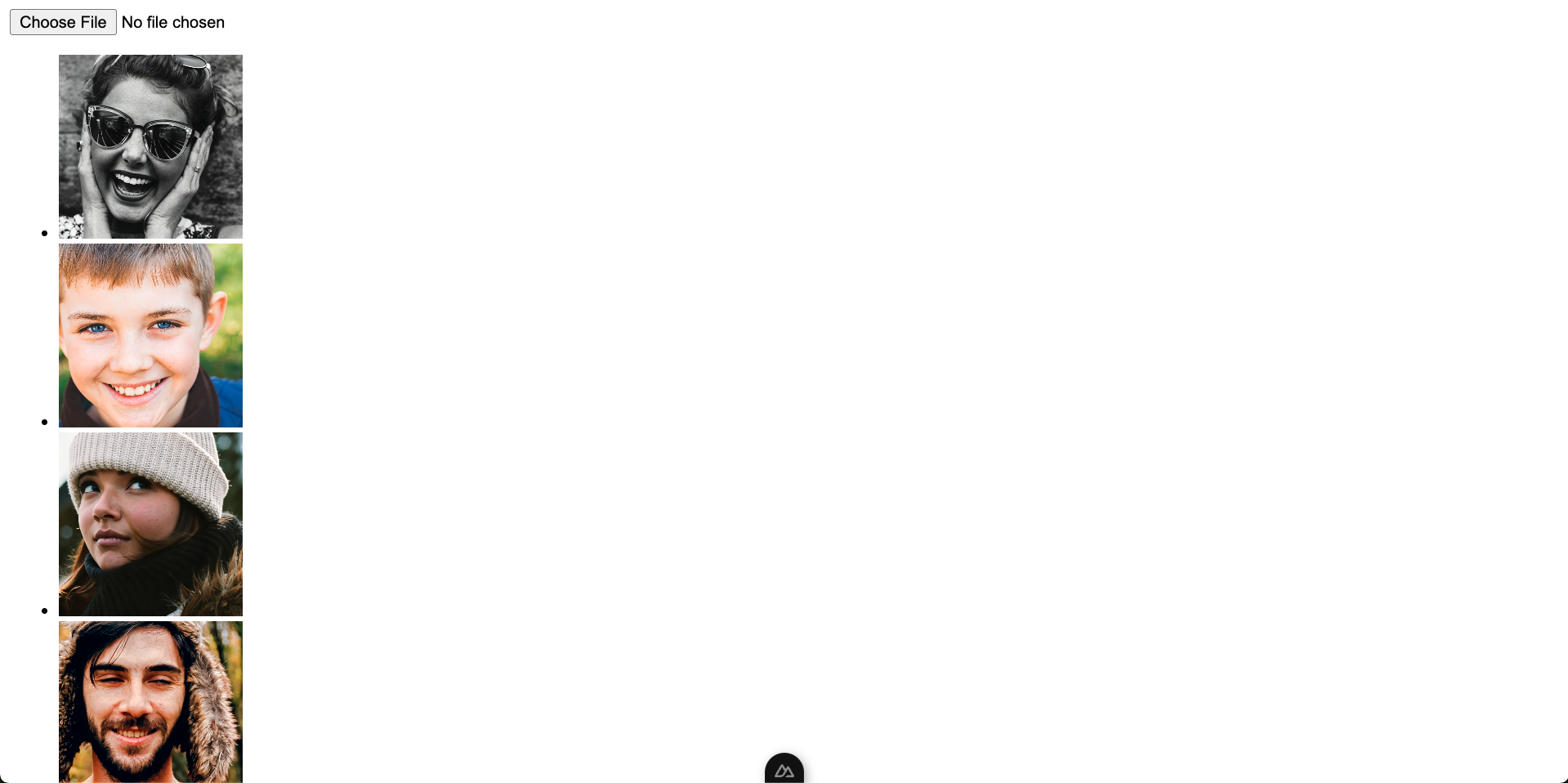Open the Nuxt DevTools icon
This screenshot has height=783, width=1568.
coord(784,770)
